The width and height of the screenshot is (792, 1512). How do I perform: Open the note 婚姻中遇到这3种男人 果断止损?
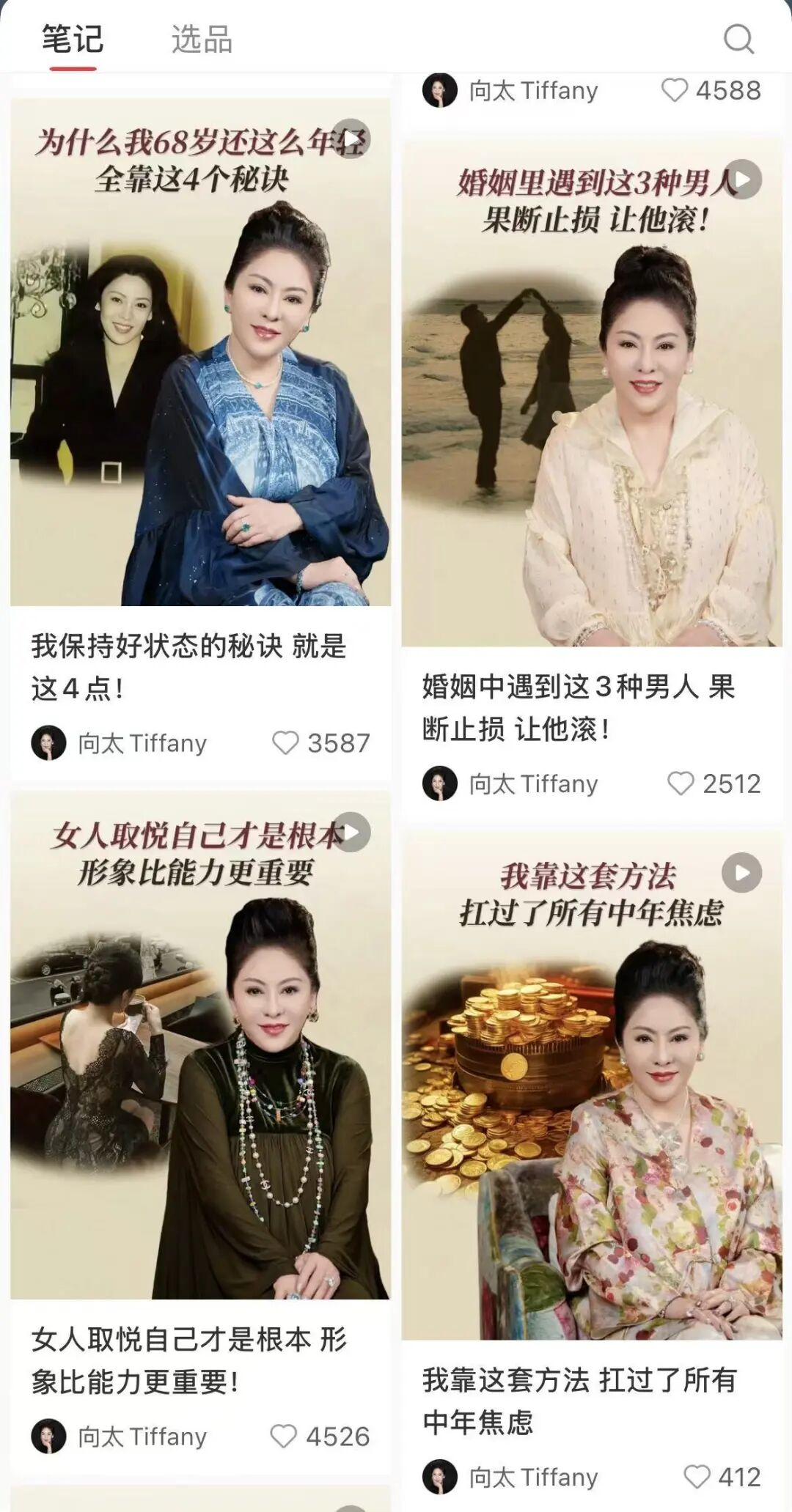click(x=591, y=394)
